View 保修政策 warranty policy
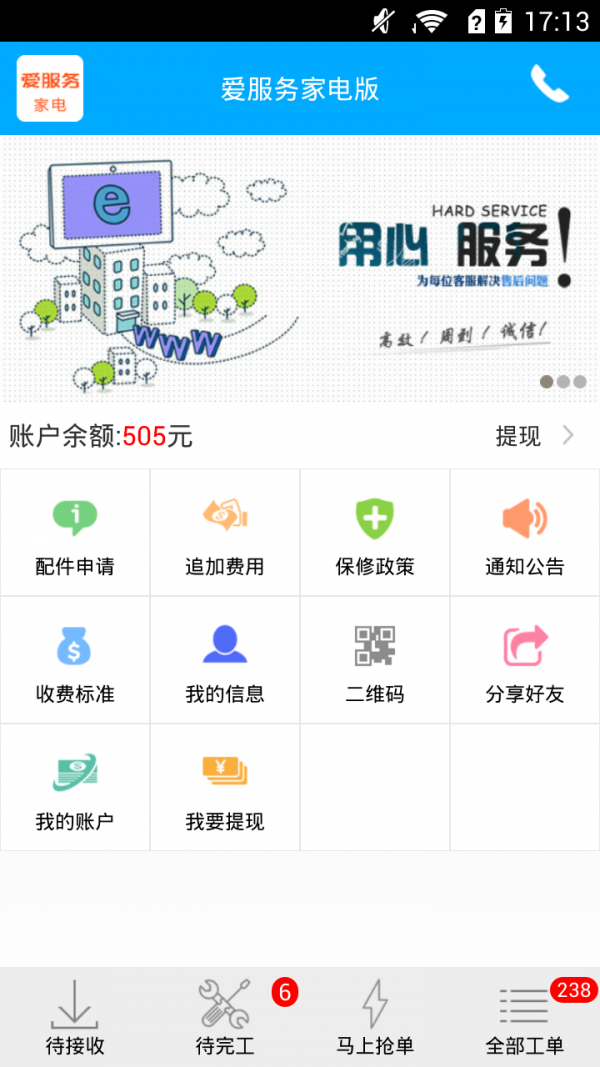 [x=375, y=534]
